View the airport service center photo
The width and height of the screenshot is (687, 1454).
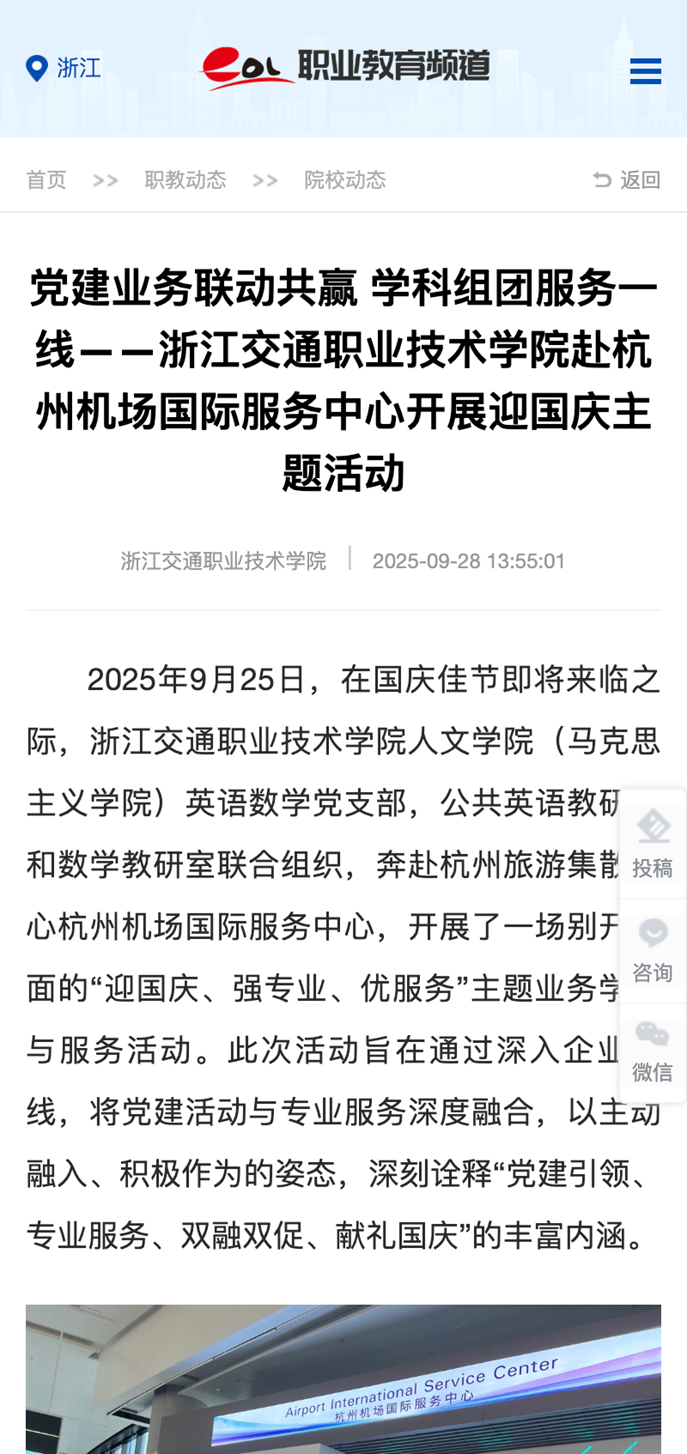point(343,1380)
